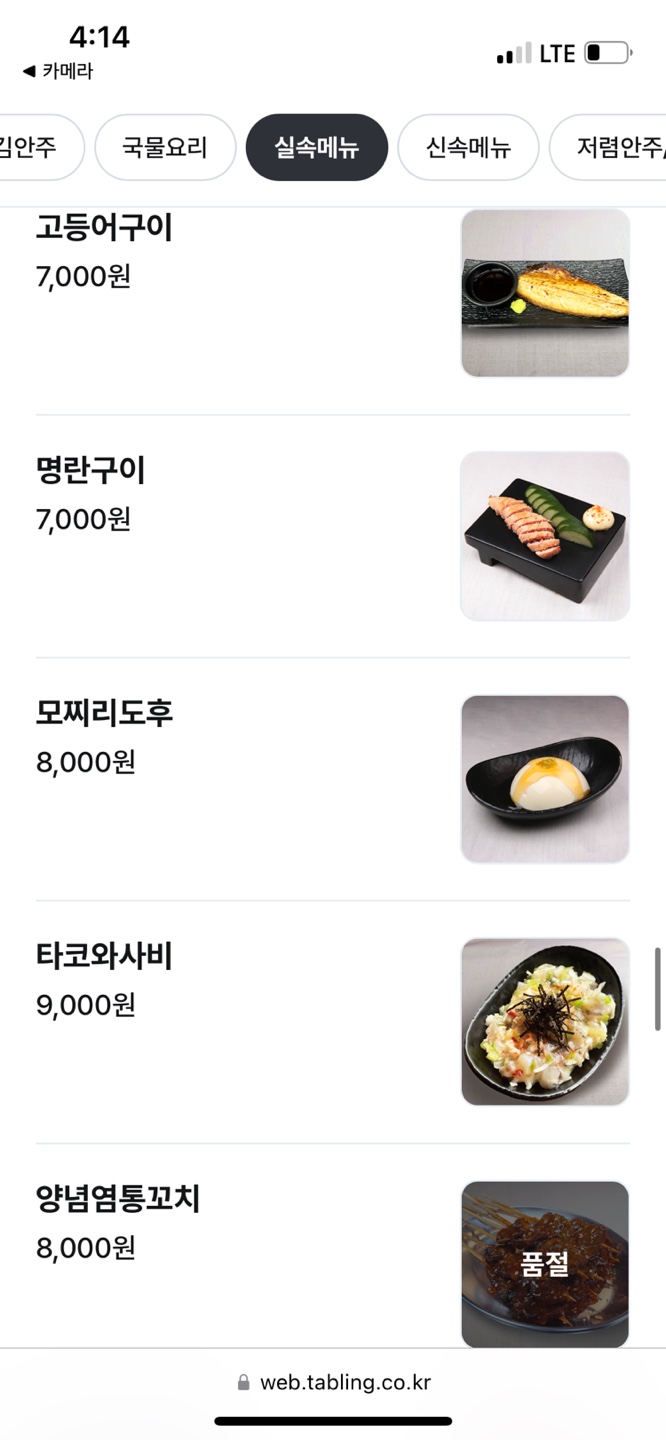This screenshot has width=666, height=1440.
Task: Switch to the 국물요리 category tab
Action: click(x=165, y=148)
